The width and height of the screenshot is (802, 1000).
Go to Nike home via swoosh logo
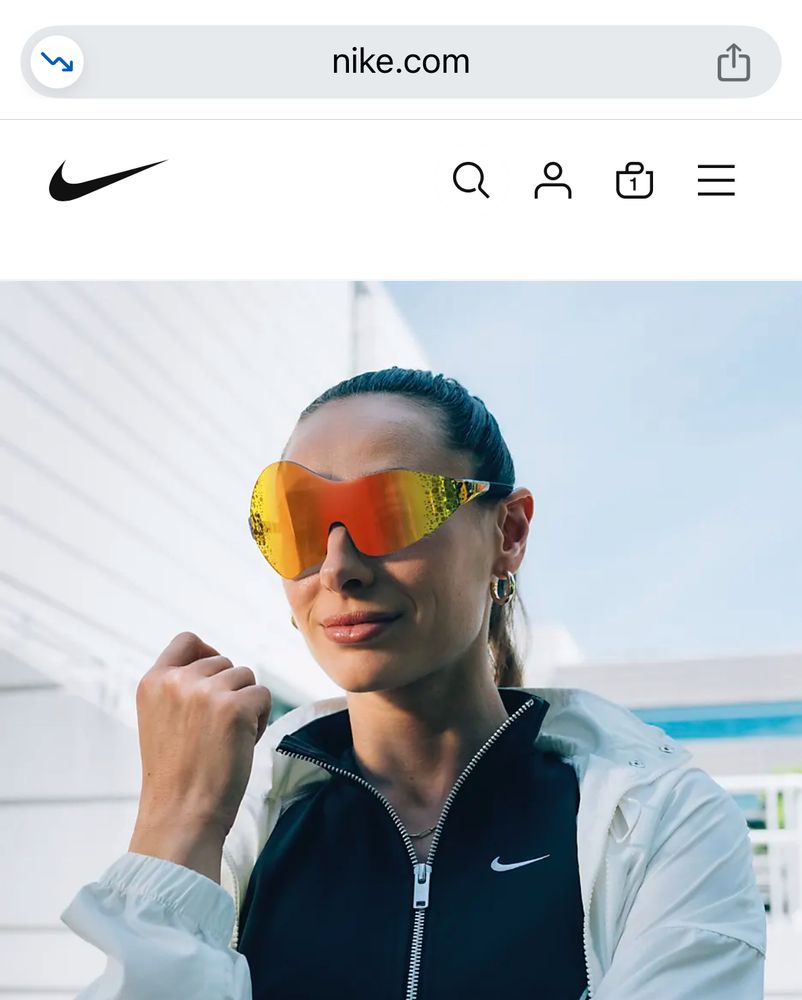(107, 181)
